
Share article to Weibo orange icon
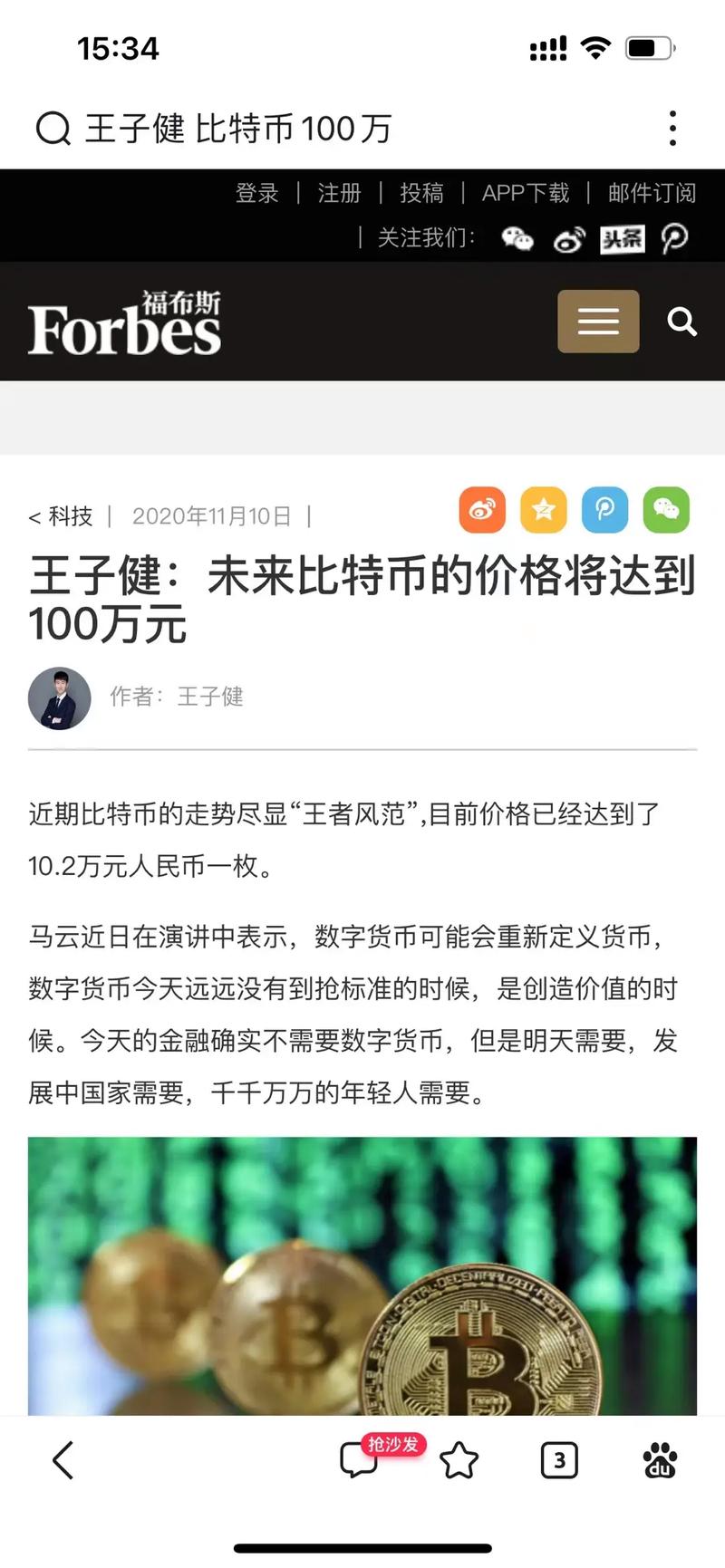pyautogui.click(x=482, y=509)
